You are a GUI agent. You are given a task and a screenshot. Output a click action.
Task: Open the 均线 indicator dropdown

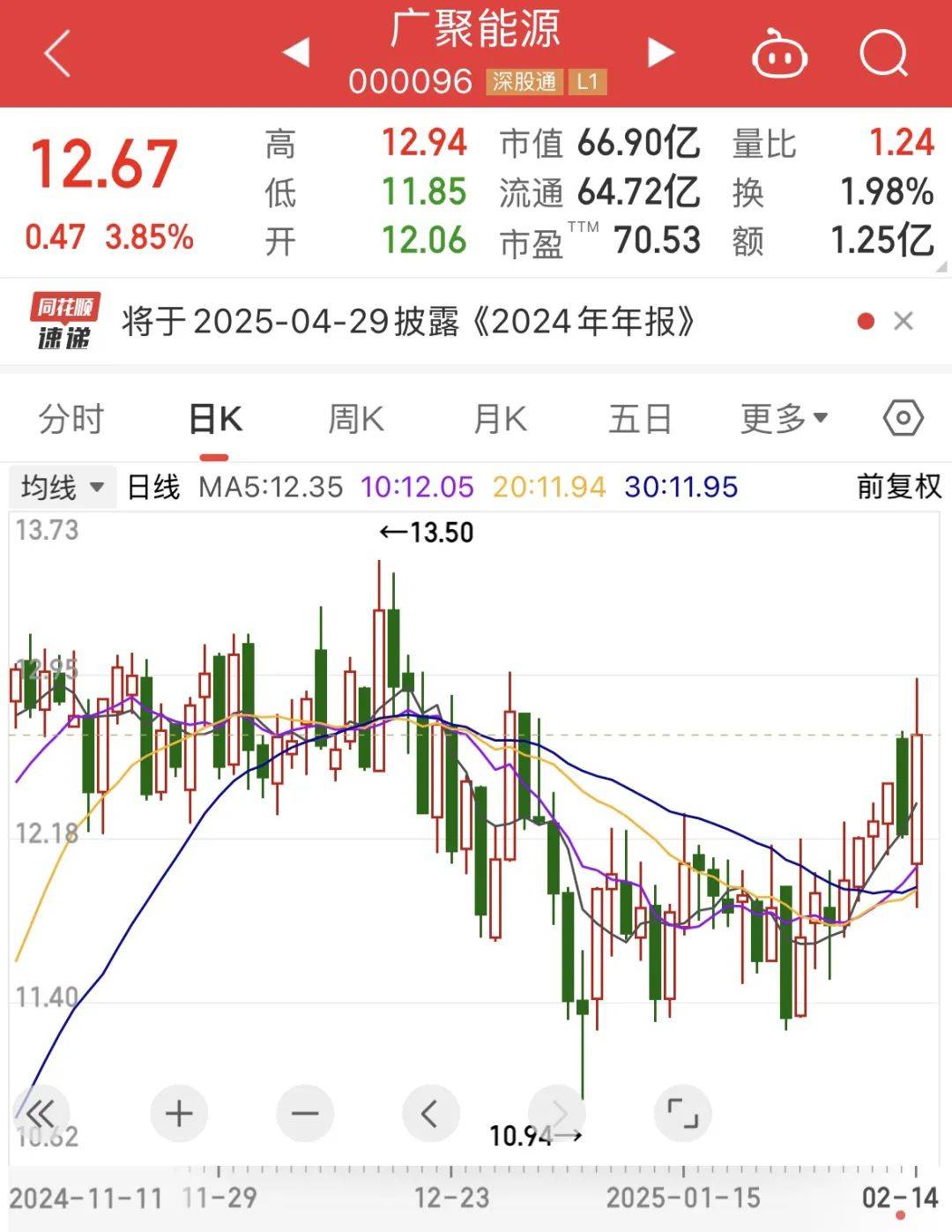[63, 487]
